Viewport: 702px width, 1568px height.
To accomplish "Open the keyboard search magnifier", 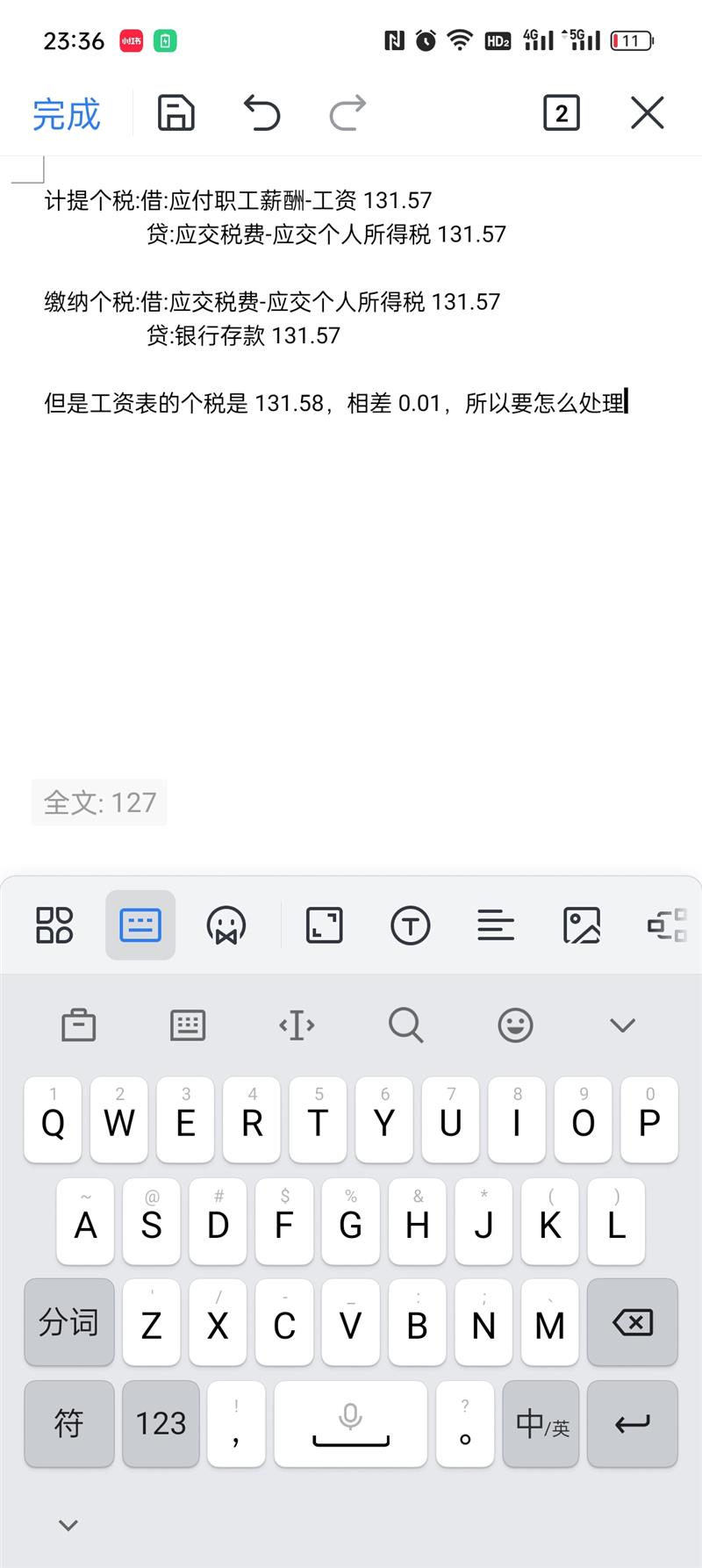I will point(405,1025).
